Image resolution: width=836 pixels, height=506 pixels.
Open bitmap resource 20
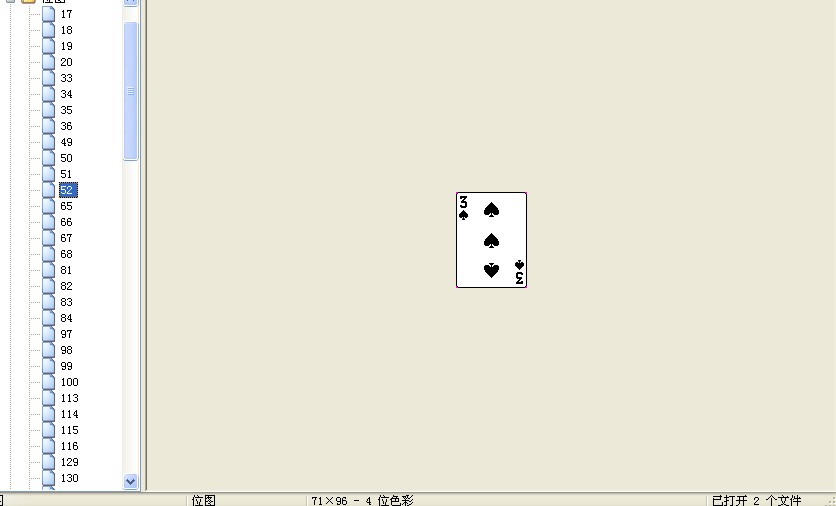66,62
